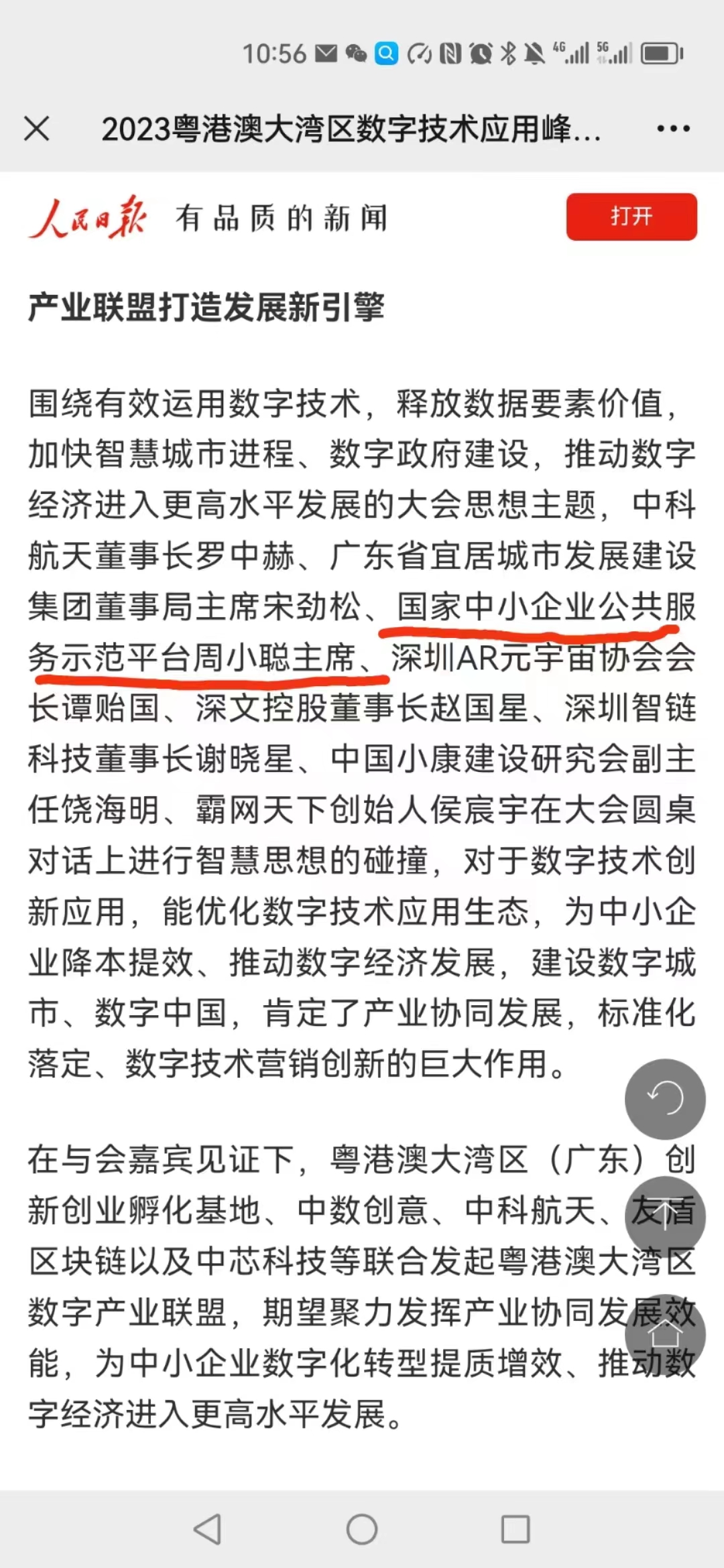Navigate back with system back triangle
This screenshot has height=1568, width=724.
pos(207,1529)
